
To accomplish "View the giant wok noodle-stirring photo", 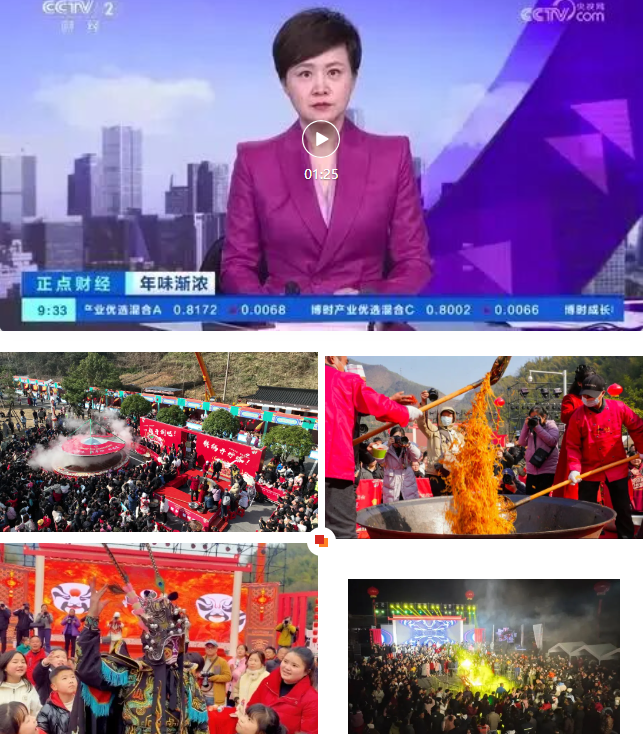I will point(484,446).
